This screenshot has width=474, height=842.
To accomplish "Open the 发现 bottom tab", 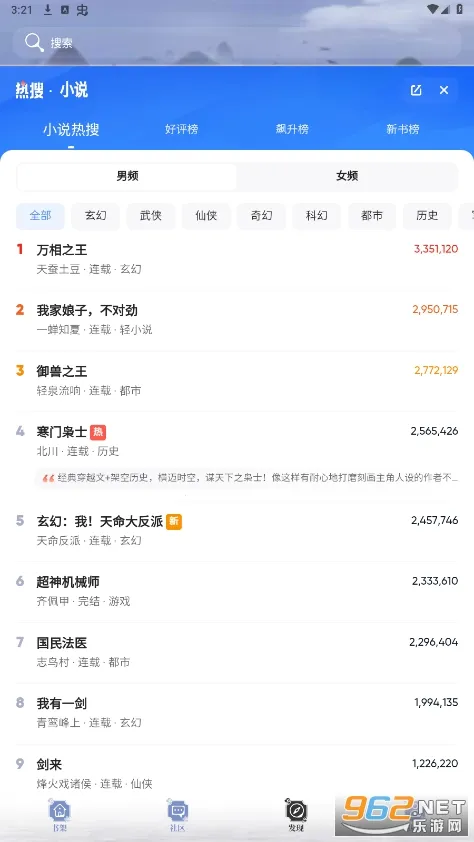I will pyautogui.click(x=296, y=815).
